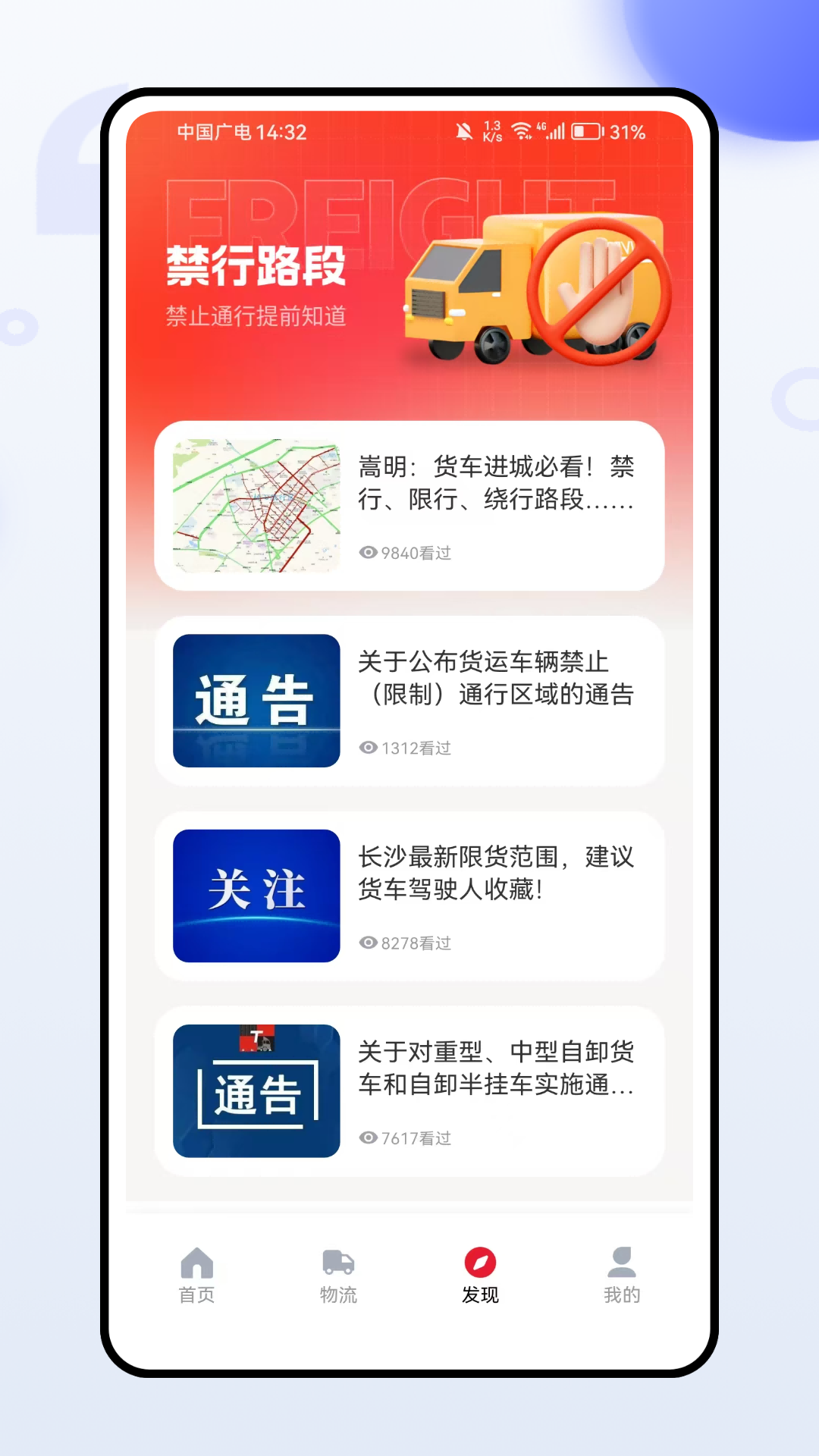
Task: Tap the 8278看过 view count
Action: pos(415,943)
